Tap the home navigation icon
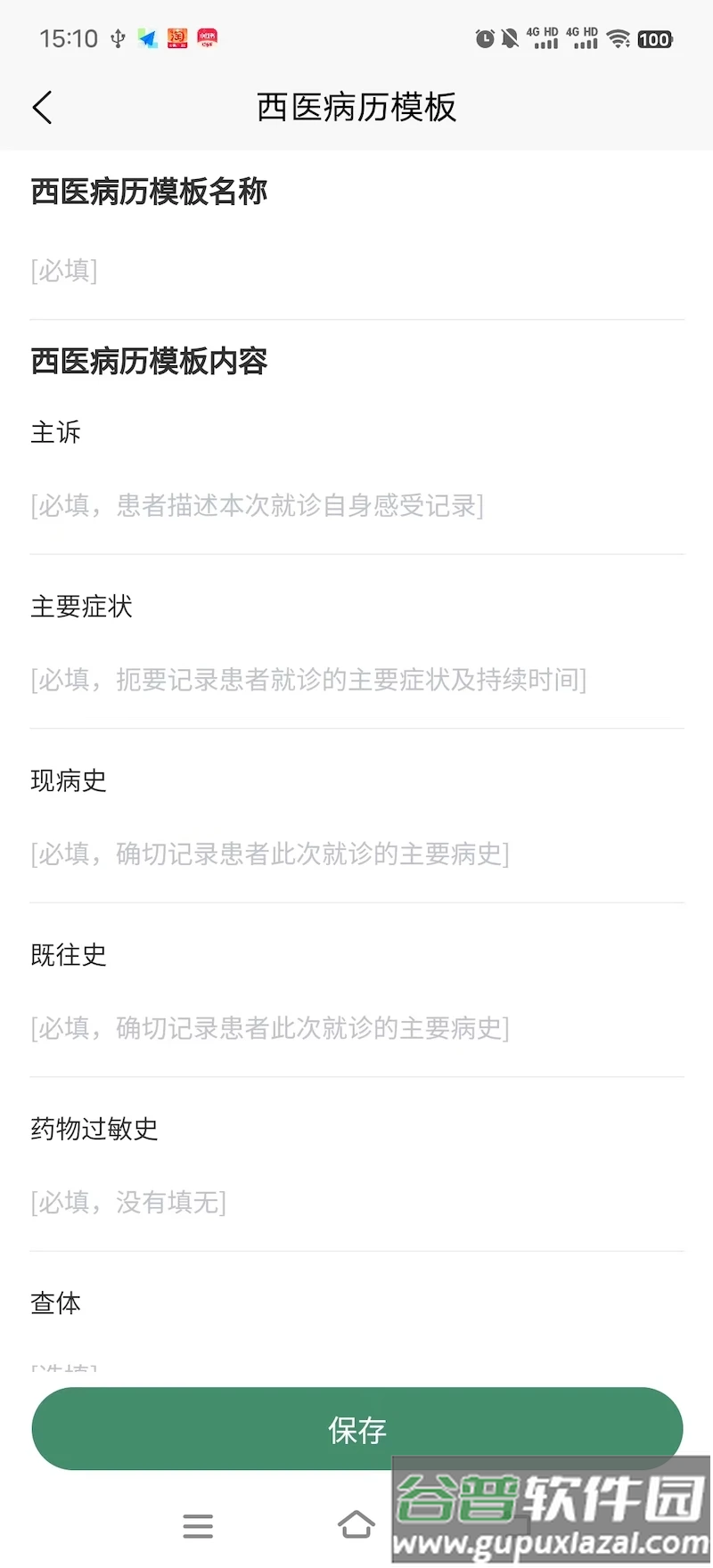This screenshot has height=1568, width=713. (356, 1523)
